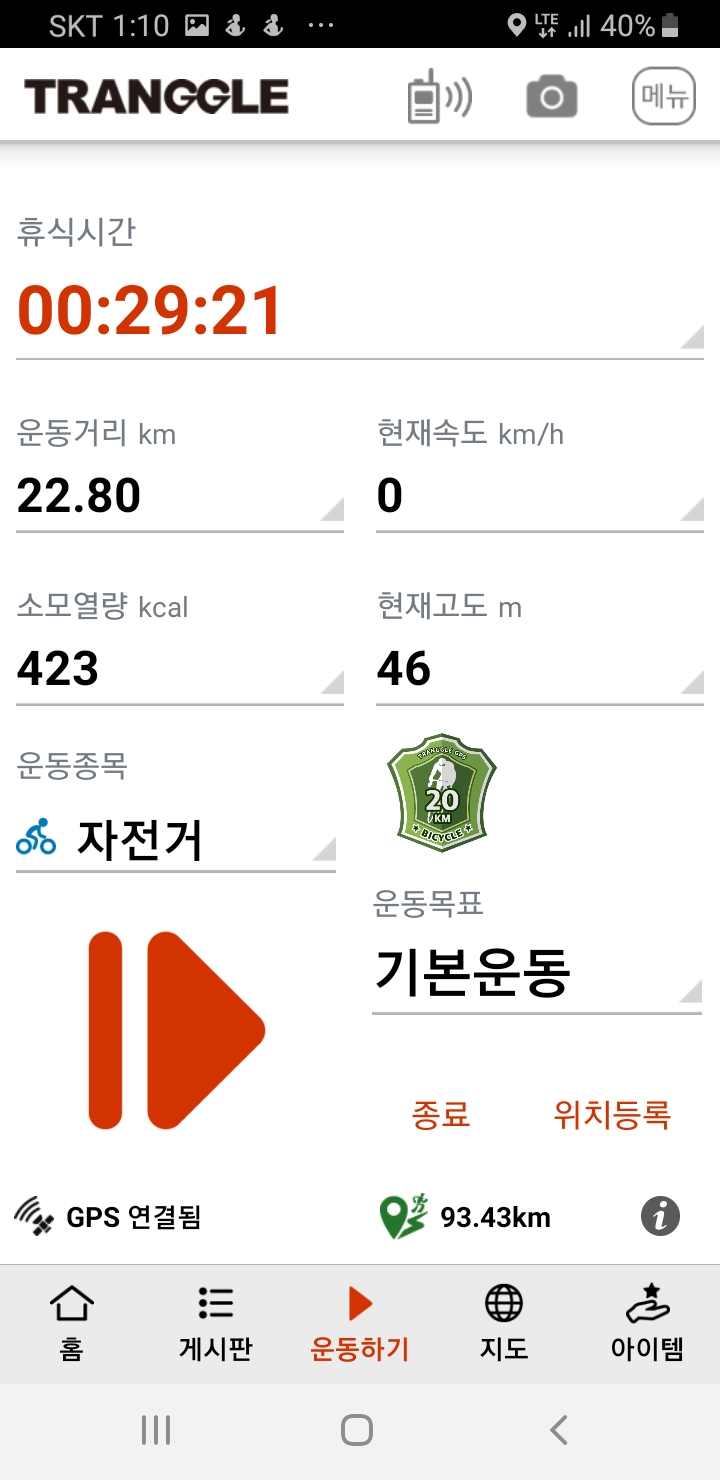Image resolution: width=720 pixels, height=1480 pixels.
Task: Switch to the 아이템 tab
Action: point(647,1324)
